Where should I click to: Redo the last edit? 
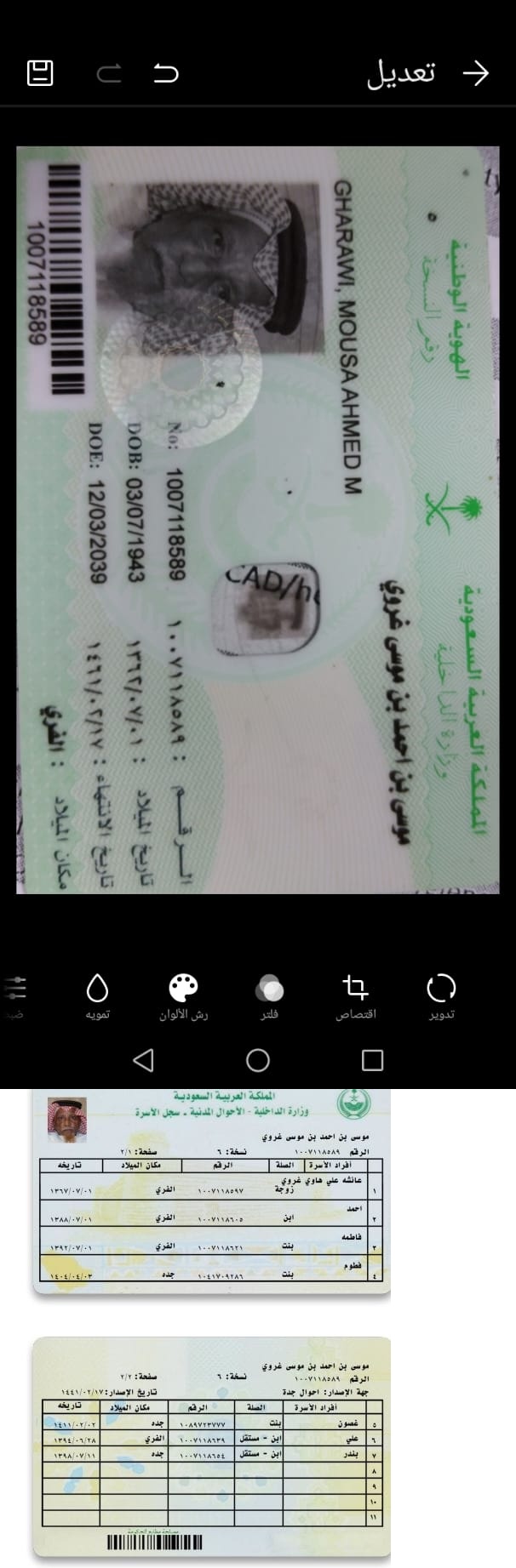109,73
